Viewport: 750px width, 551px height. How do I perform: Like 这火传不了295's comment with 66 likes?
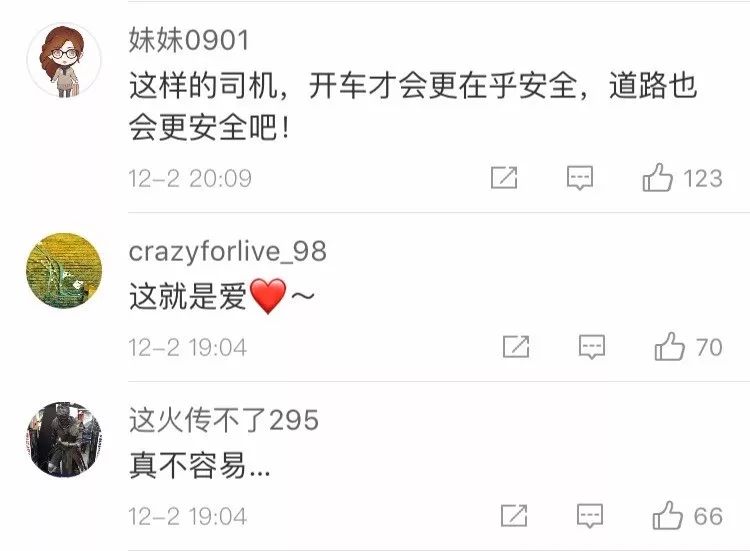pos(669,516)
